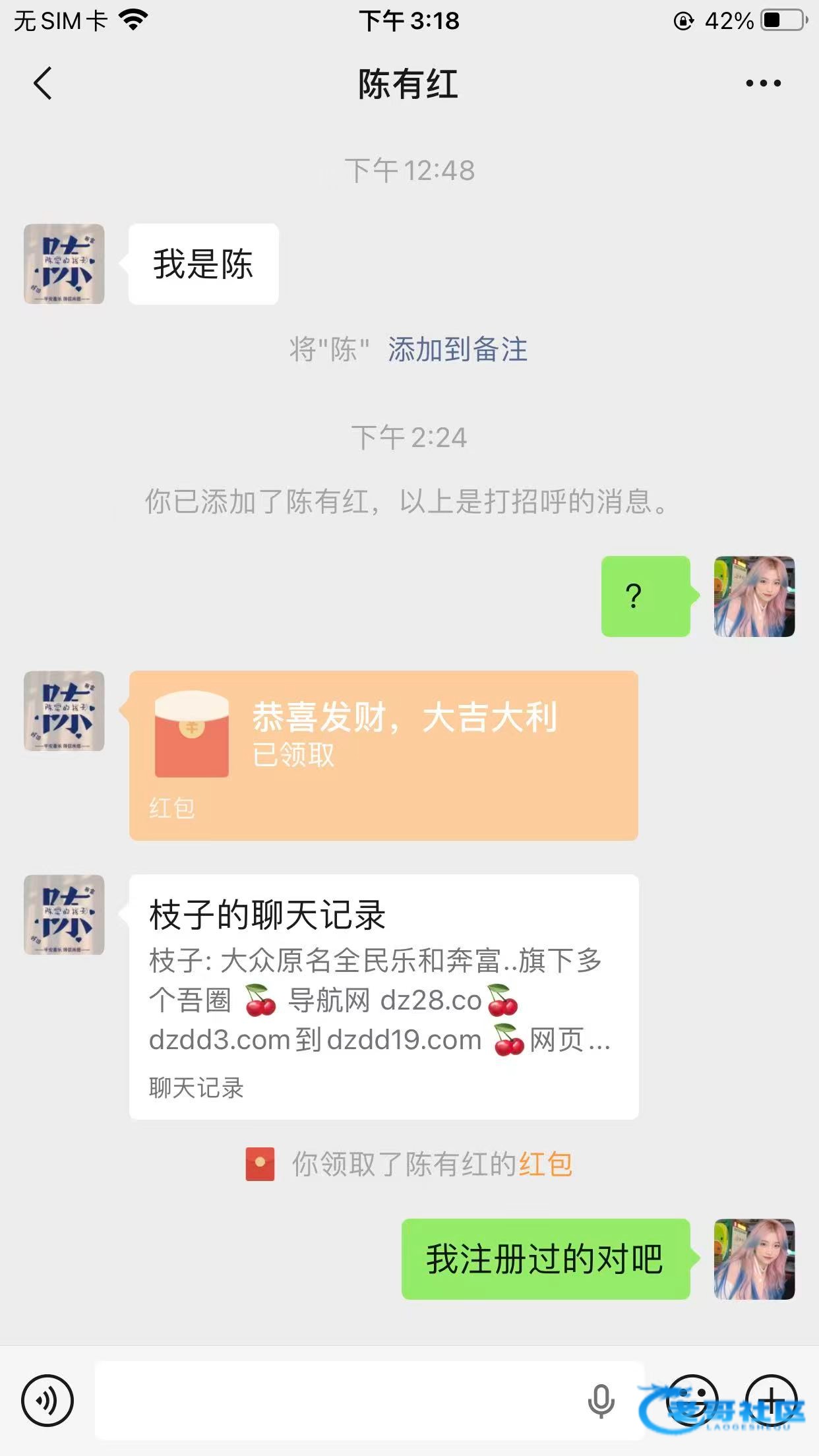Open 枝子的聊天记录 forwarded chat history
819x1456 pixels.
click(x=384, y=997)
